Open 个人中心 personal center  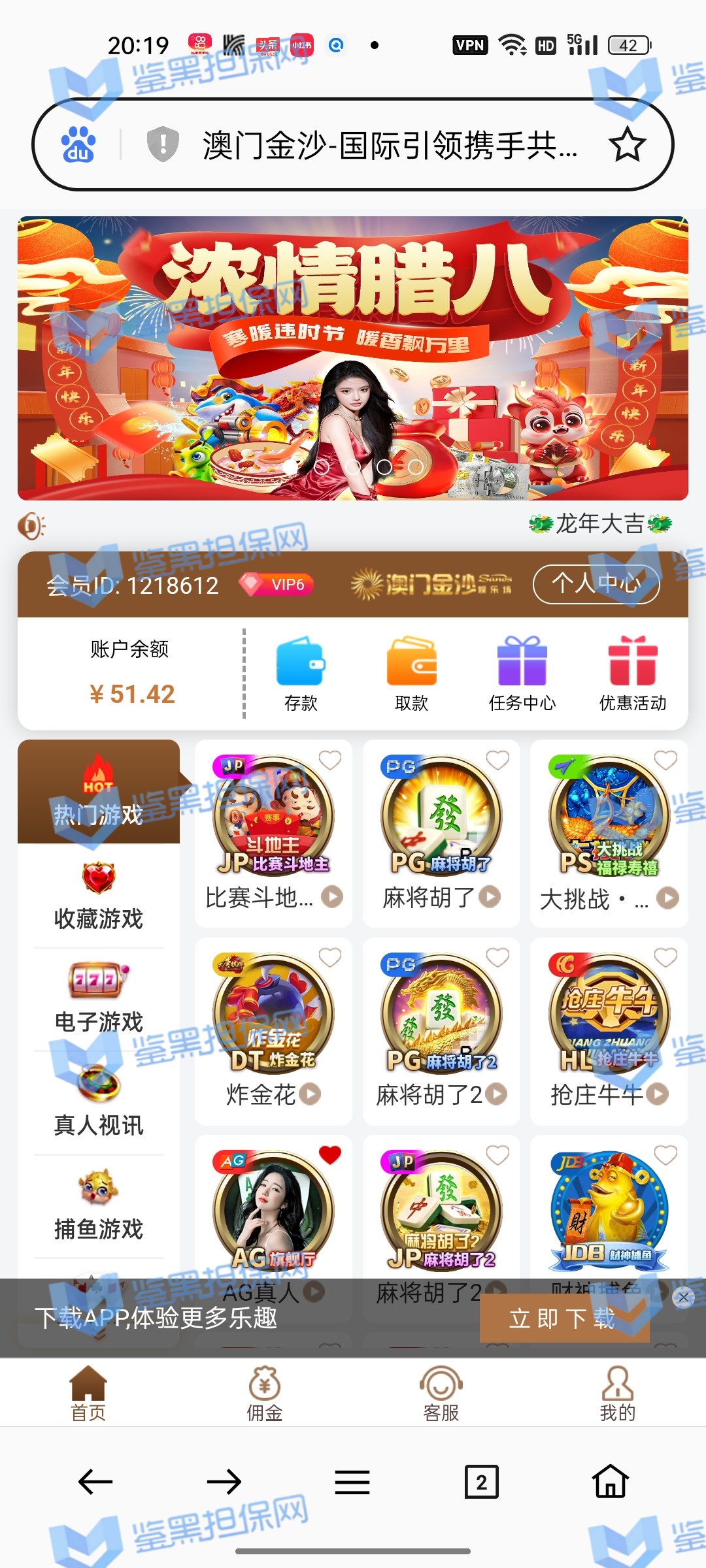point(596,583)
